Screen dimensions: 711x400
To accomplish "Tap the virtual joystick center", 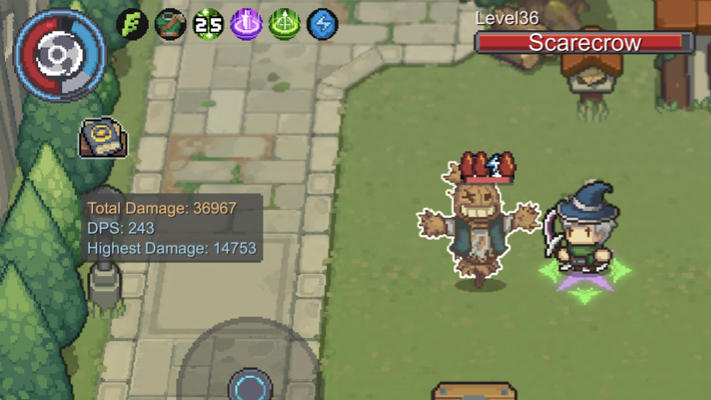I will pyautogui.click(x=249, y=385).
